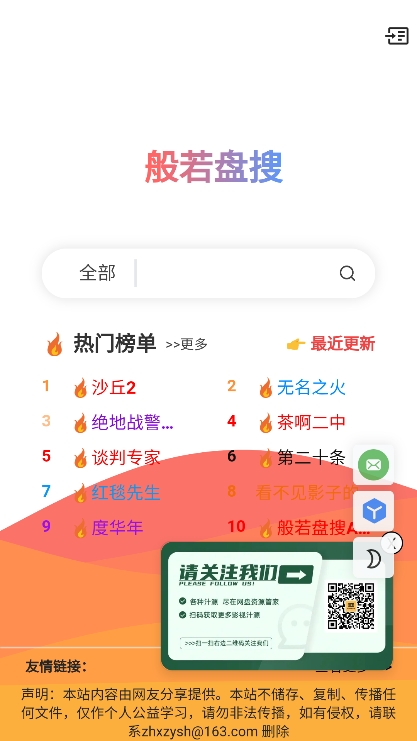
Task: Close the follow-us popup banner
Action: coord(392,543)
